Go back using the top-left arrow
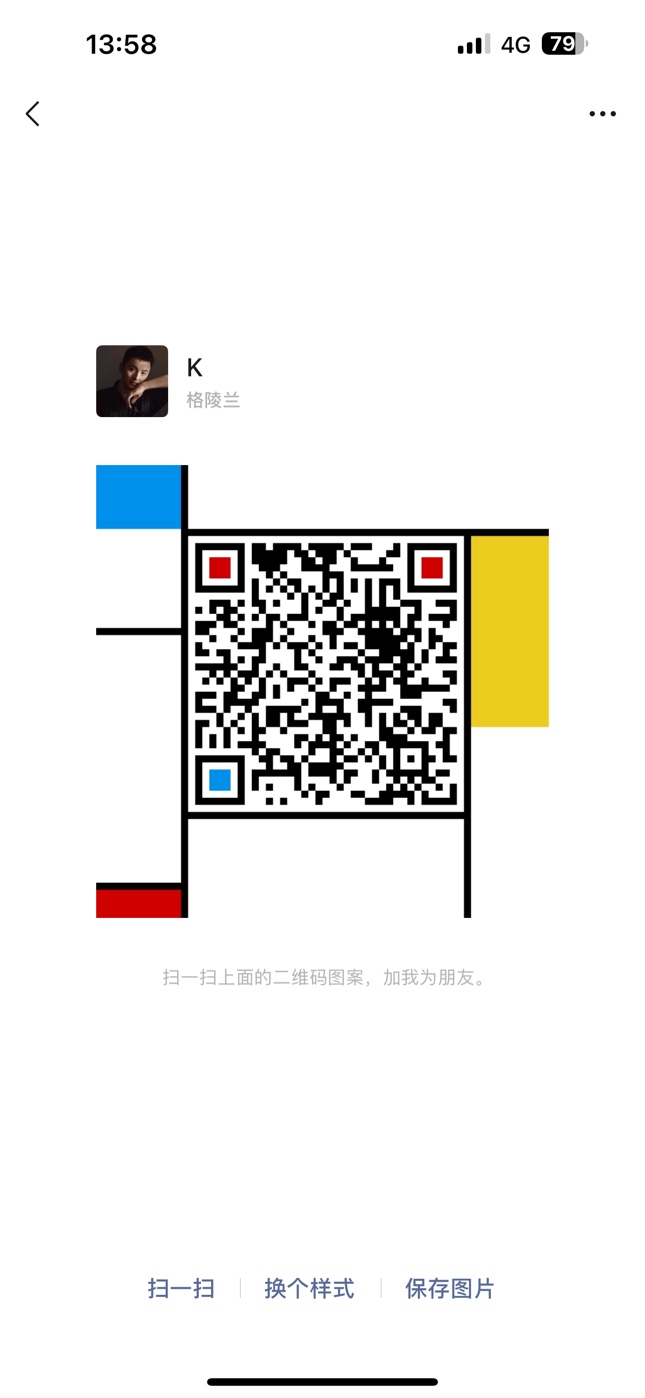645x1398 pixels. click(x=33, y=114)
